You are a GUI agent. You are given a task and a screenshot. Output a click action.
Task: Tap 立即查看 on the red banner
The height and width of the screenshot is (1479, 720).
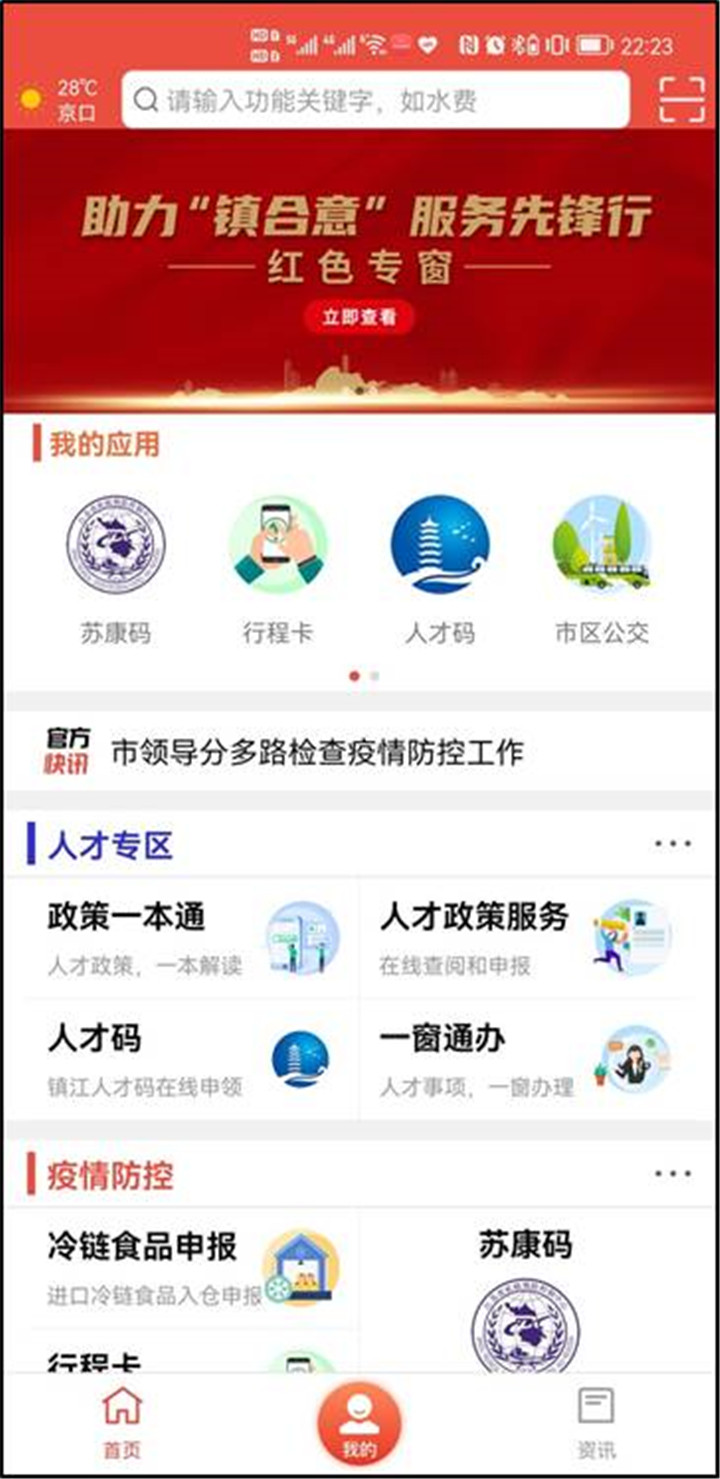coord(359,318)
